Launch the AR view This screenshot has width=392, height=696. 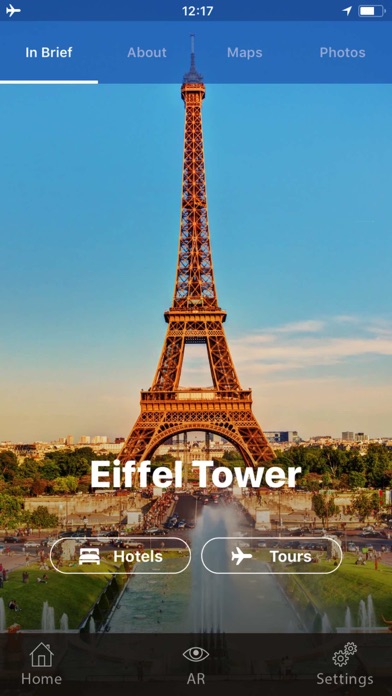(196, 664)
